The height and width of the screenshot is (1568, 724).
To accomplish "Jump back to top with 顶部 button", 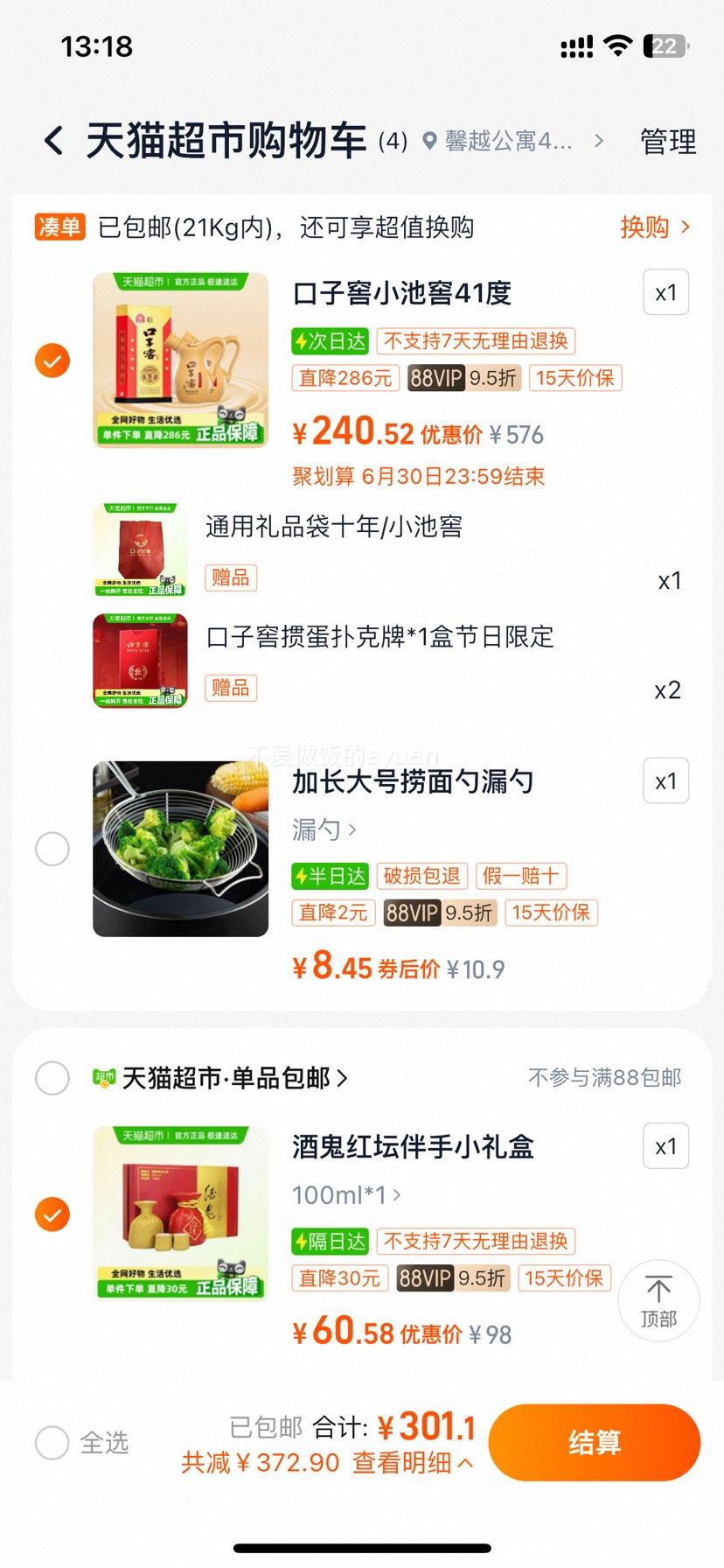I will 658,1301.
